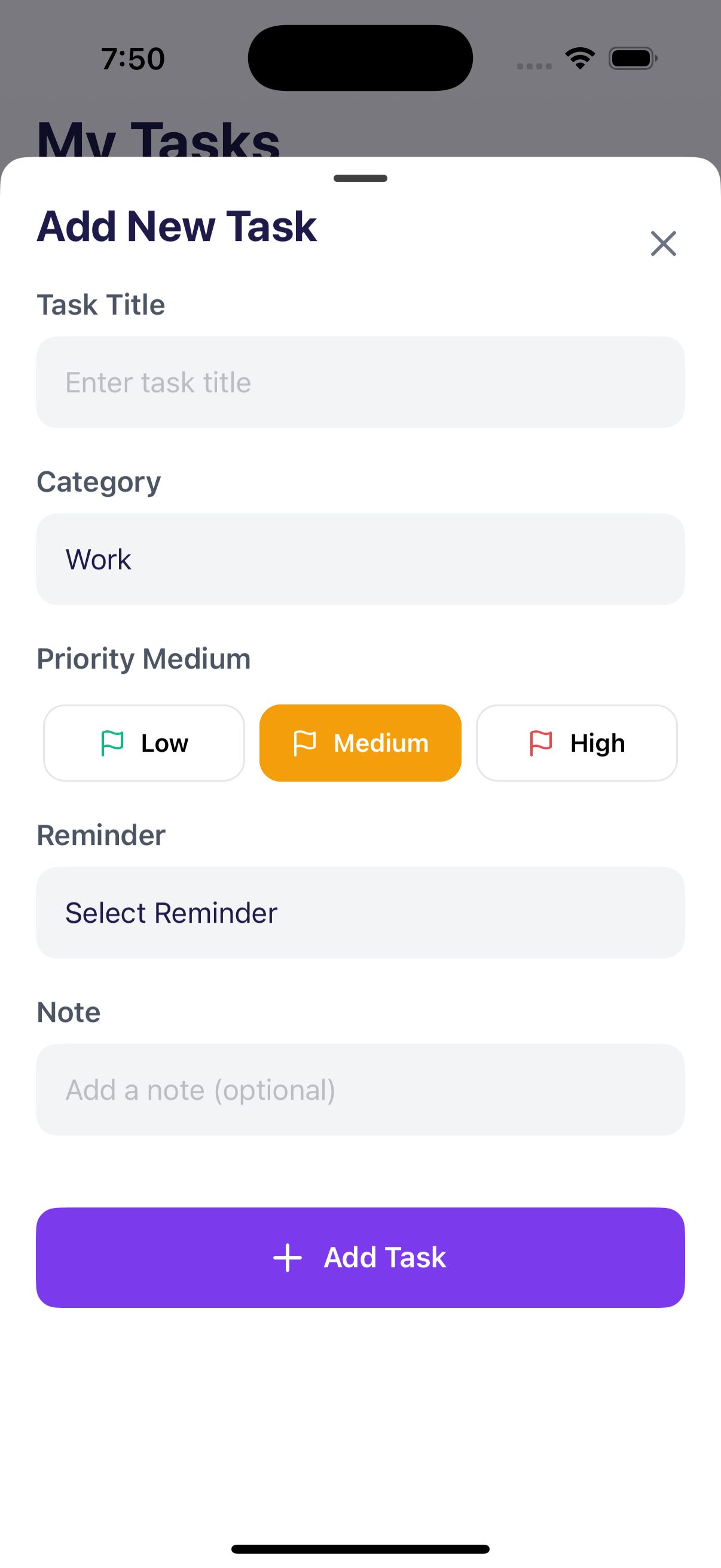Open the Select Reminder picker
This screenshot has height=1568, width=721.
[x=360, y=913]
